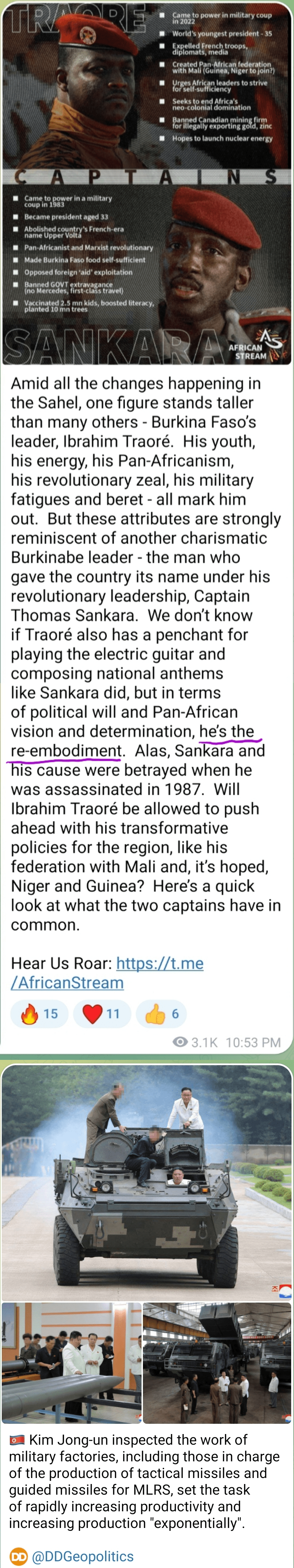Open the photo of missiles in the factory
The image size is (294, 1568).
72,1362
